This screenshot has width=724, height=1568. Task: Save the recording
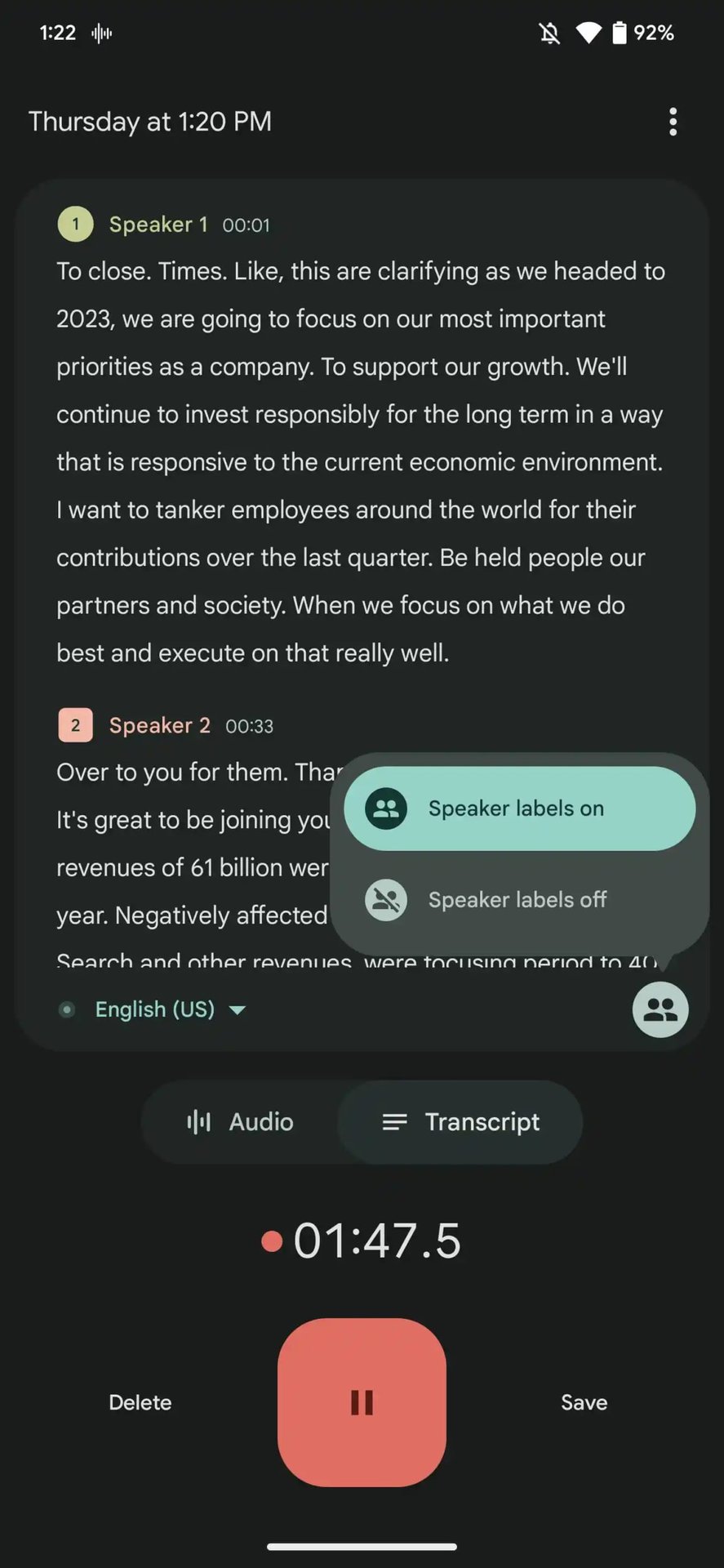click(x=584, y=1402)
